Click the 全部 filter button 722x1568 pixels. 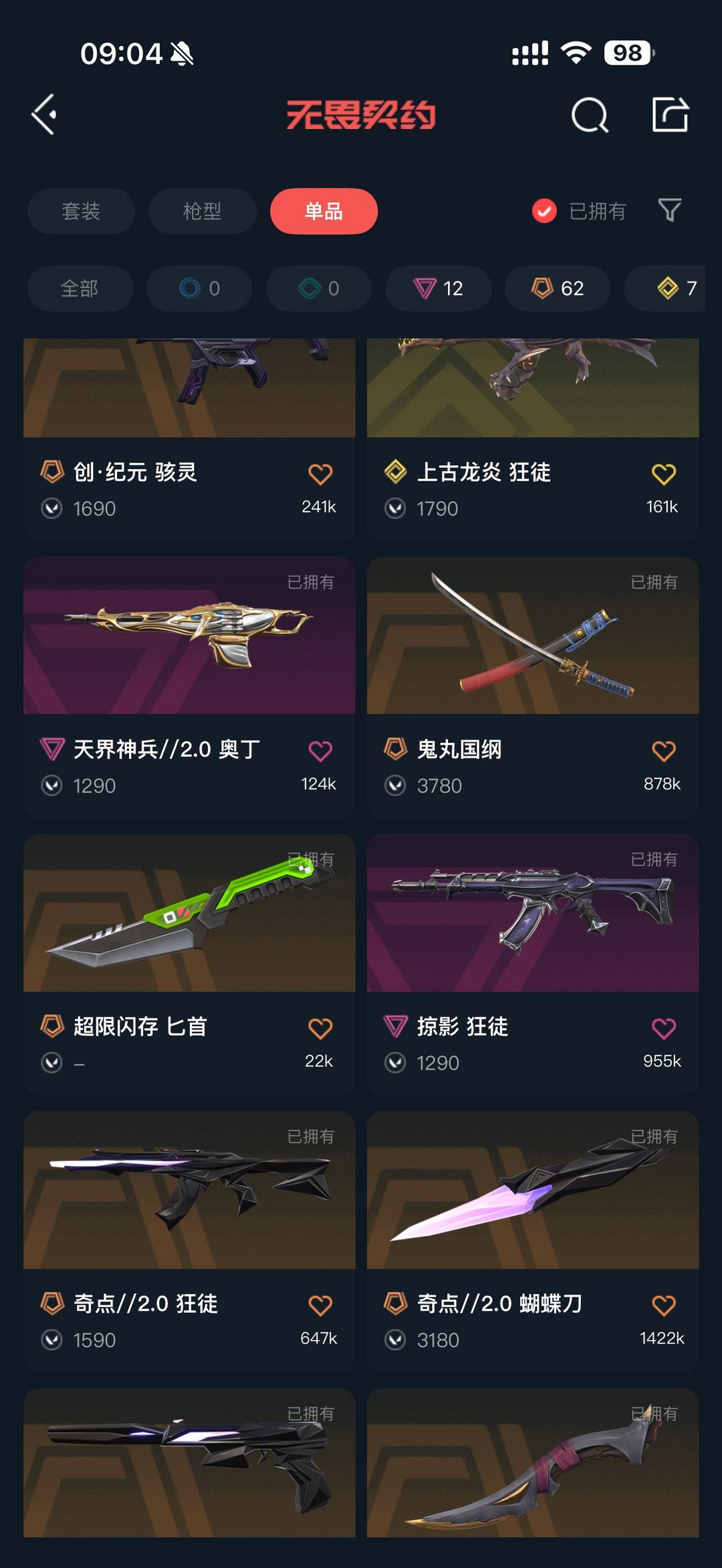[79, 289]
